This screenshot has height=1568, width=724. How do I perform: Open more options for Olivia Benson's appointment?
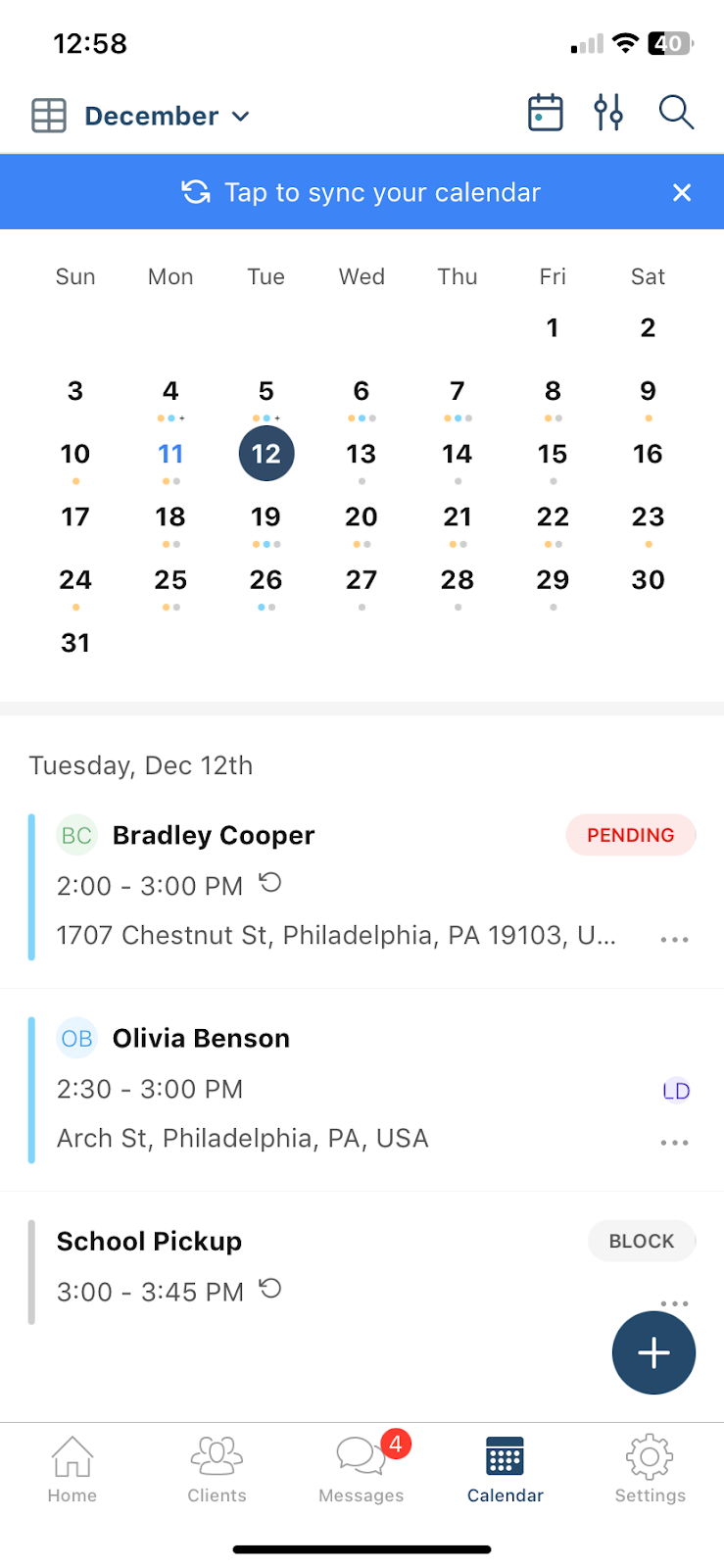pyautogui.click(x=674, y=1143)
